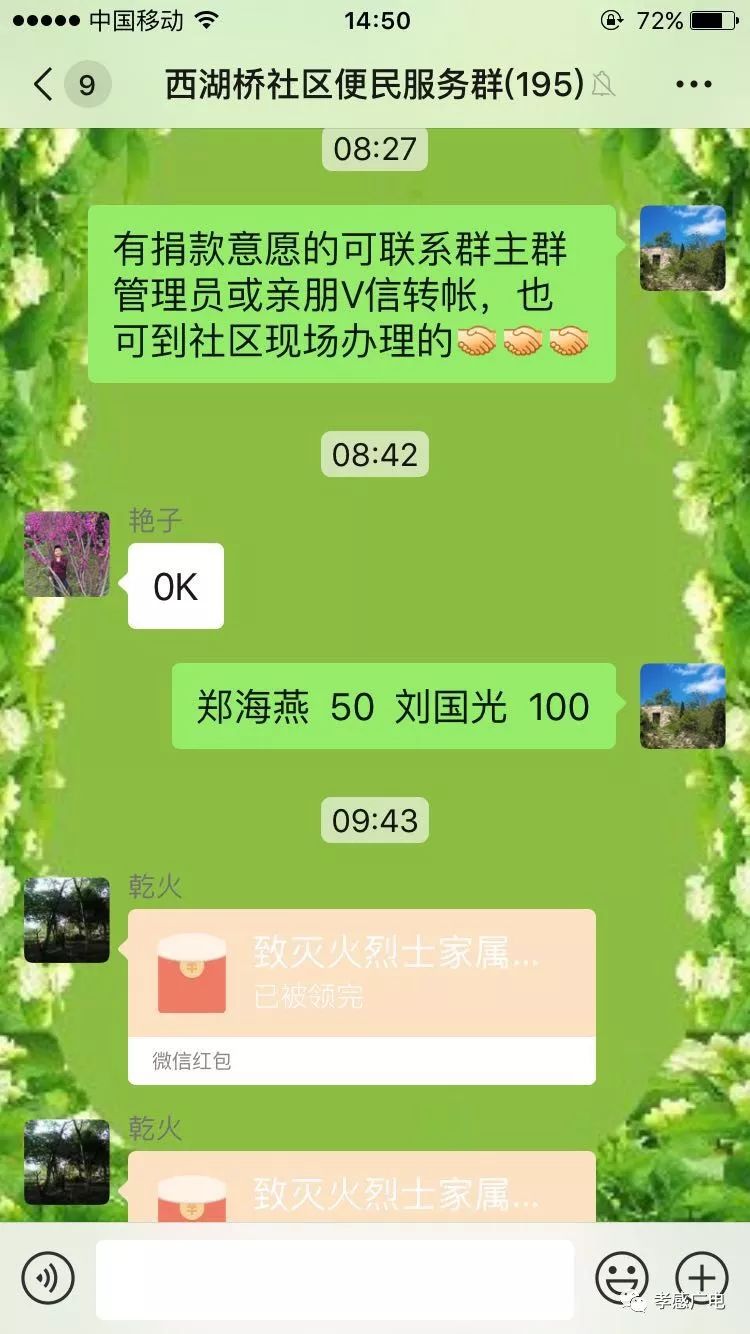Open the group chat overflow menu
This screenshot has width=750, height=1334.
693,84
